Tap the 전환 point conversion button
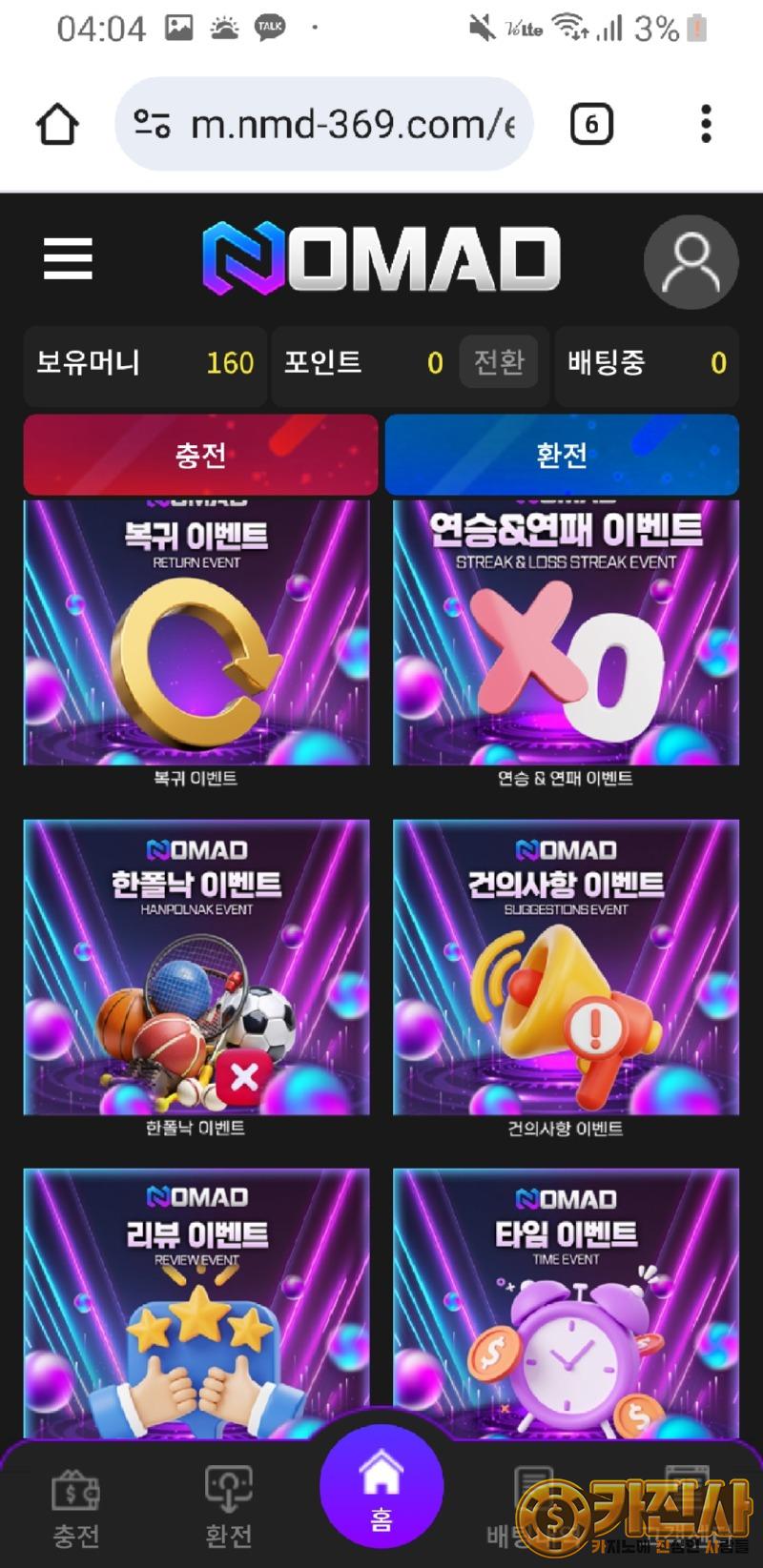The height and width of the screenshot is (1568, 763). (499, 362)
